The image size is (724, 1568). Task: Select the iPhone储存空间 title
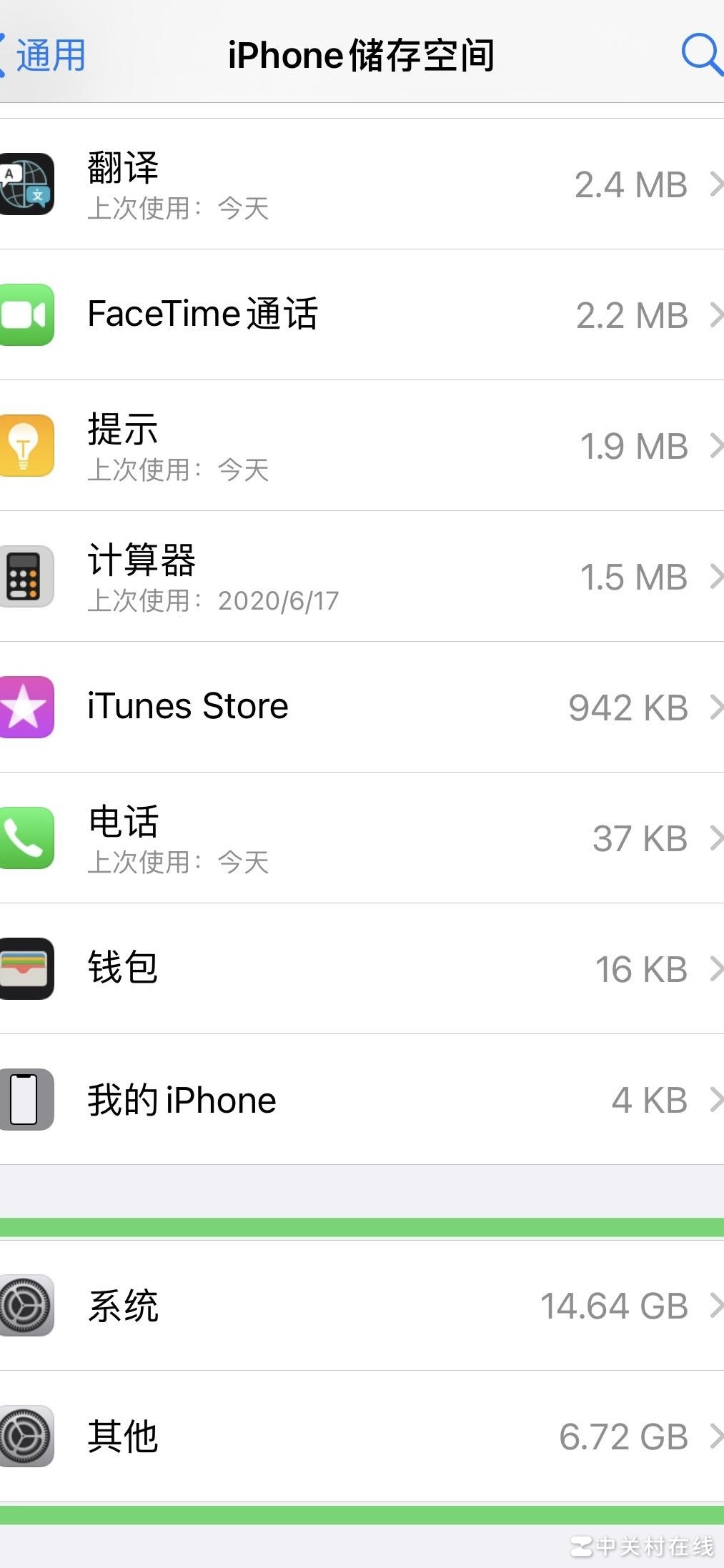(362, 56)
